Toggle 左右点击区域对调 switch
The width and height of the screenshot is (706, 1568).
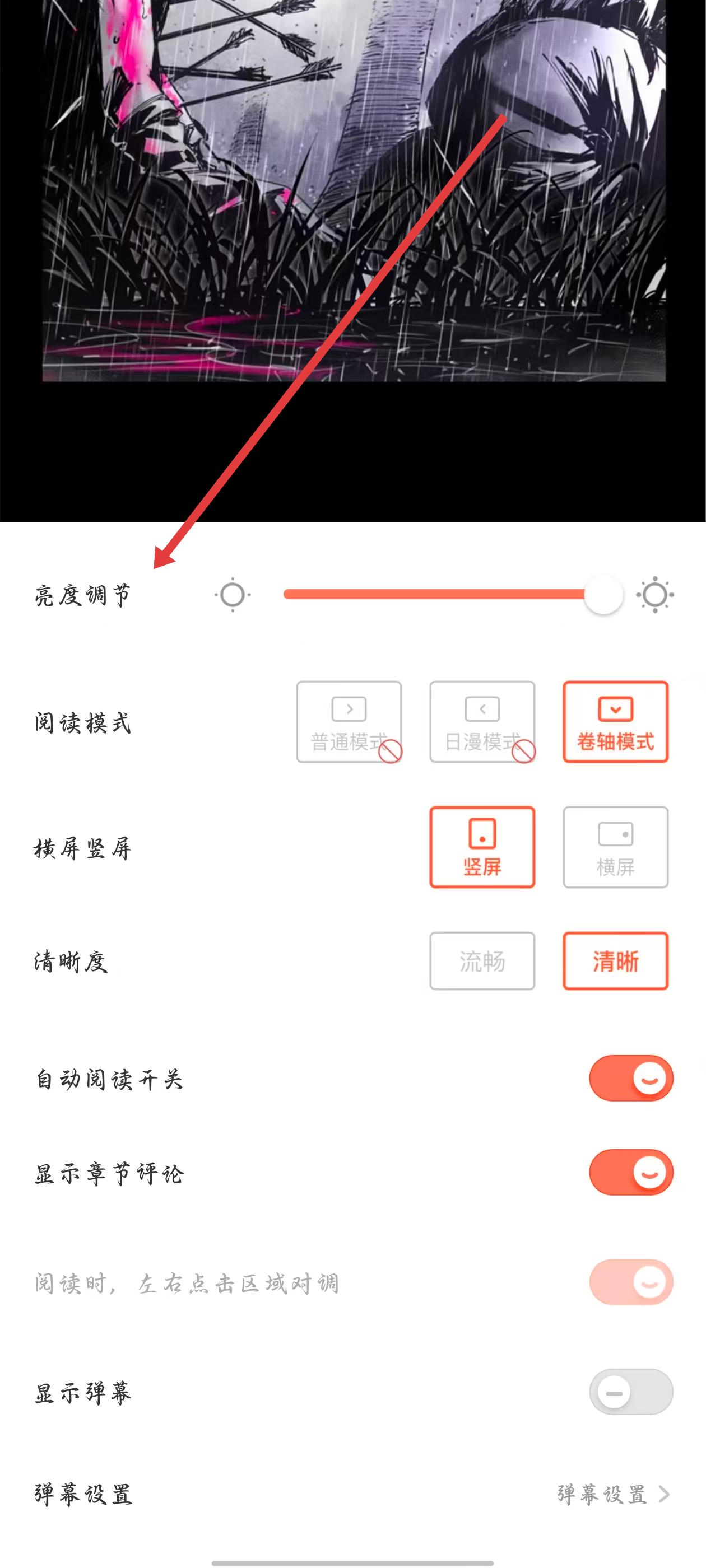630,1282
